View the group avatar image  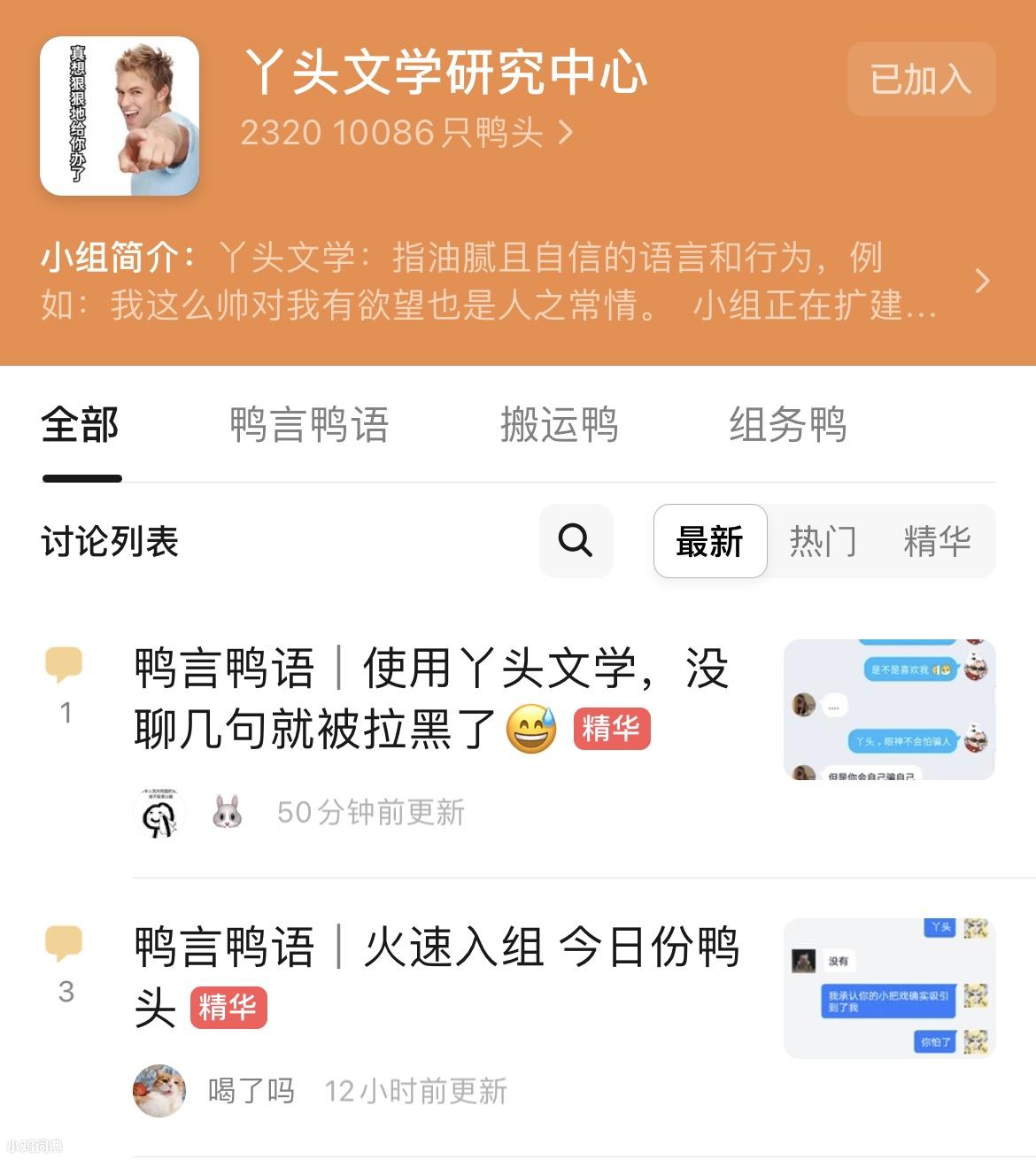click(120, 116)
